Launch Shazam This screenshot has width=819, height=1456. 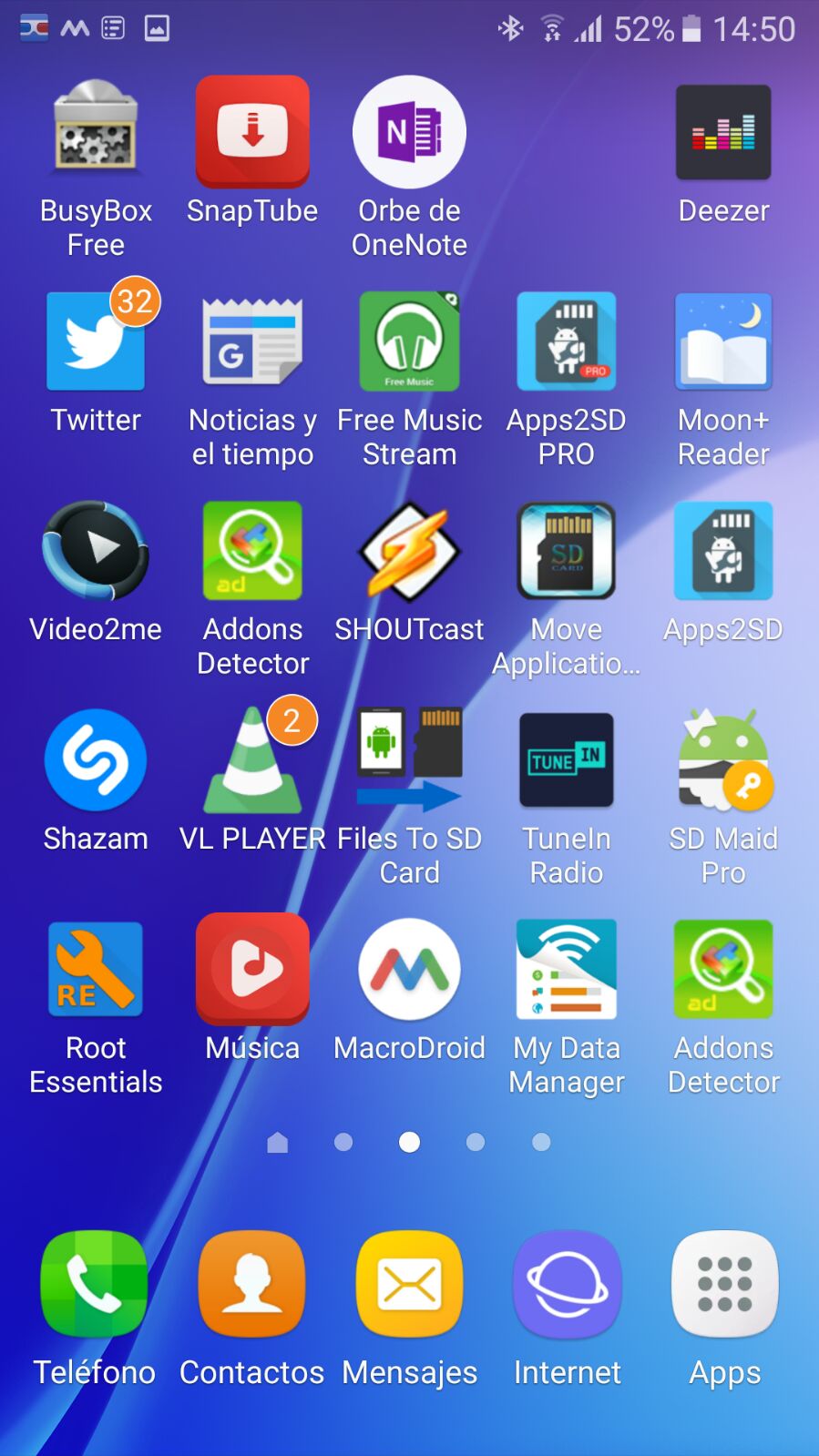tap(96, 760)
